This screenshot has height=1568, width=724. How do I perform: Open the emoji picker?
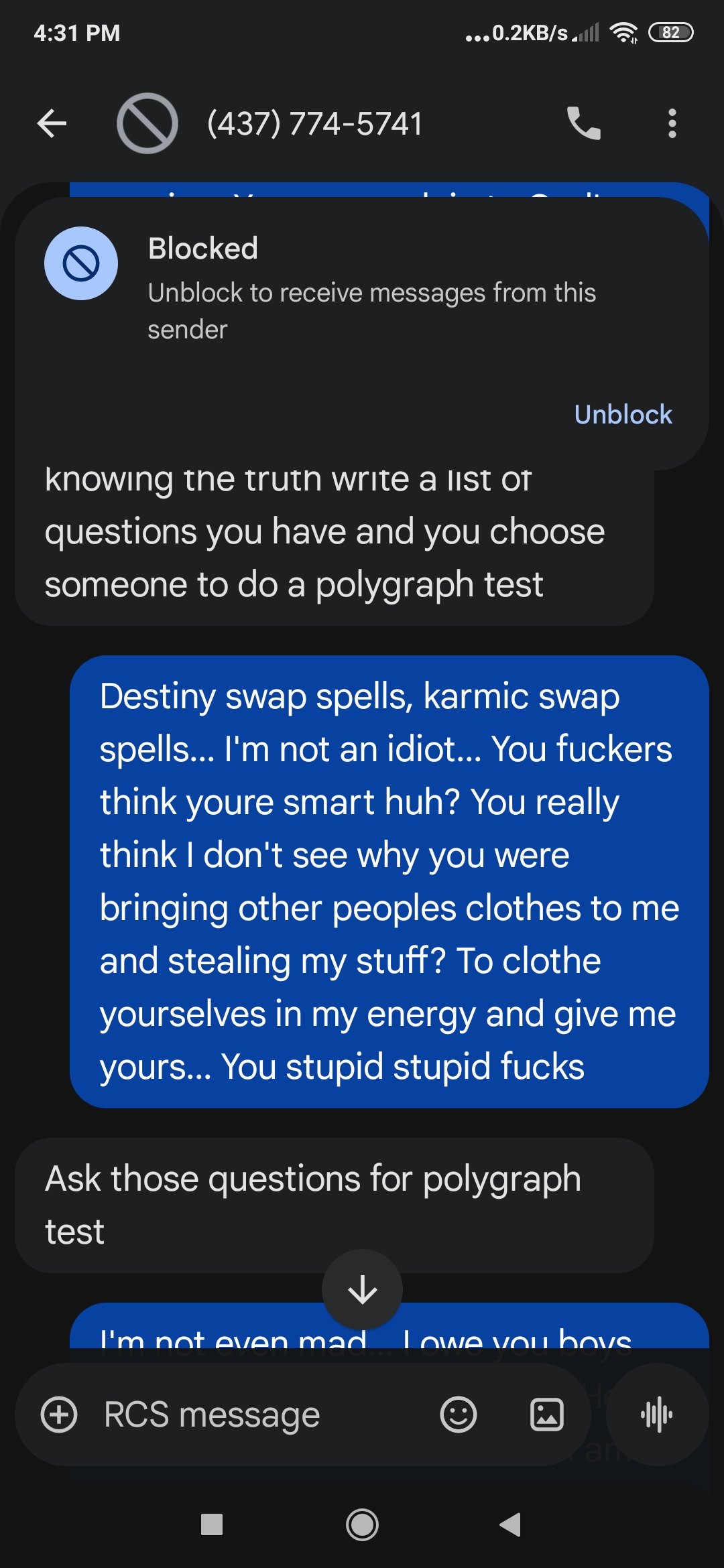[x=459, y=1415]
